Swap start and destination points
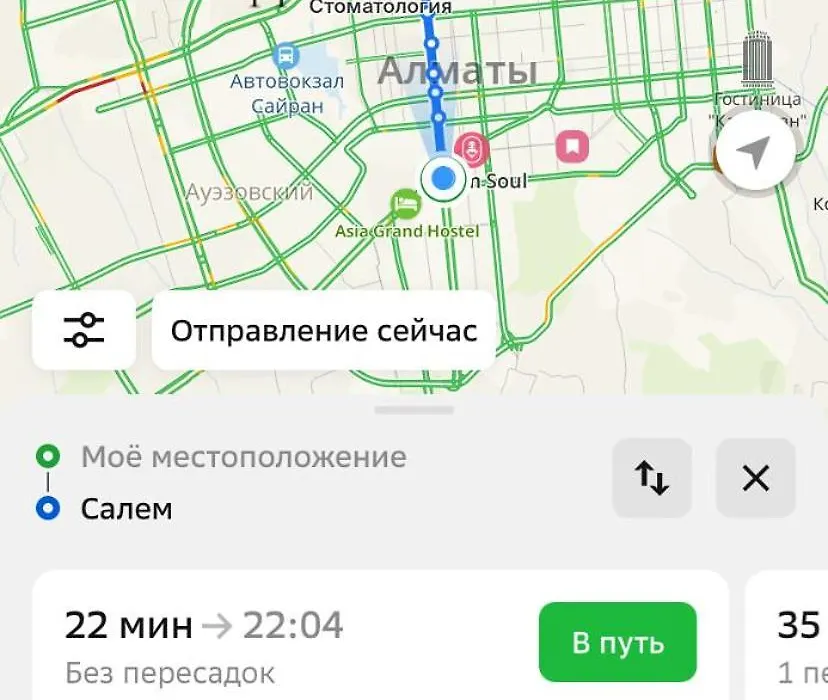This screenshot has height=700, width=828. pyautogui.click(x=652, y=478)
